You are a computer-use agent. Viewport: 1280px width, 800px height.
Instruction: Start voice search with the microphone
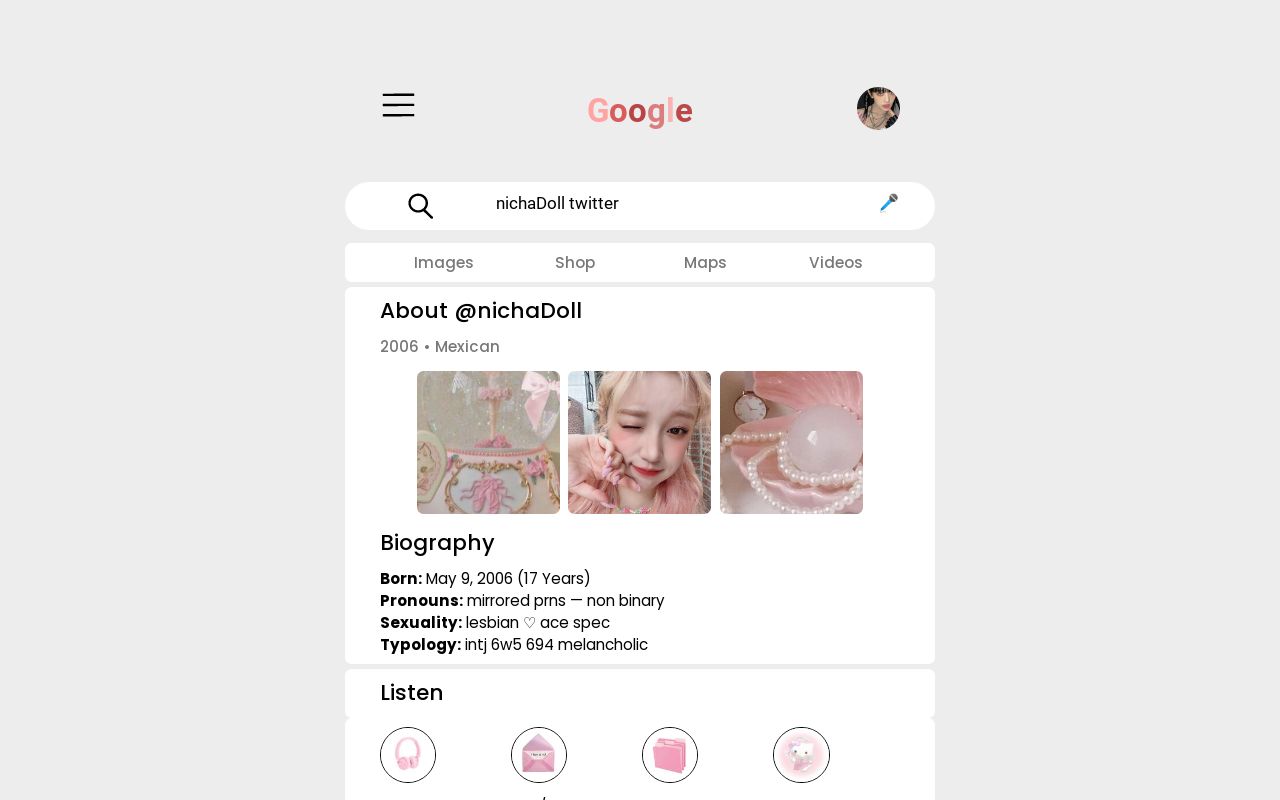(x=888, y=204)
